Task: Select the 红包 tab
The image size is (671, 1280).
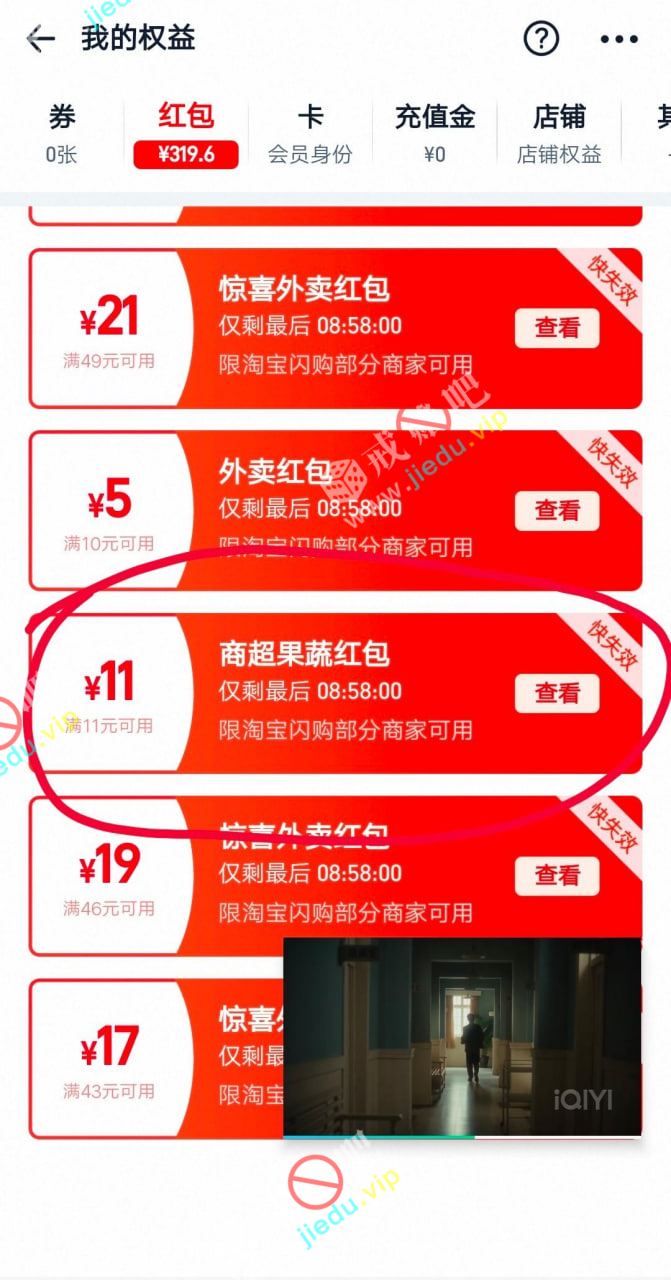Action: click(186, 133)
